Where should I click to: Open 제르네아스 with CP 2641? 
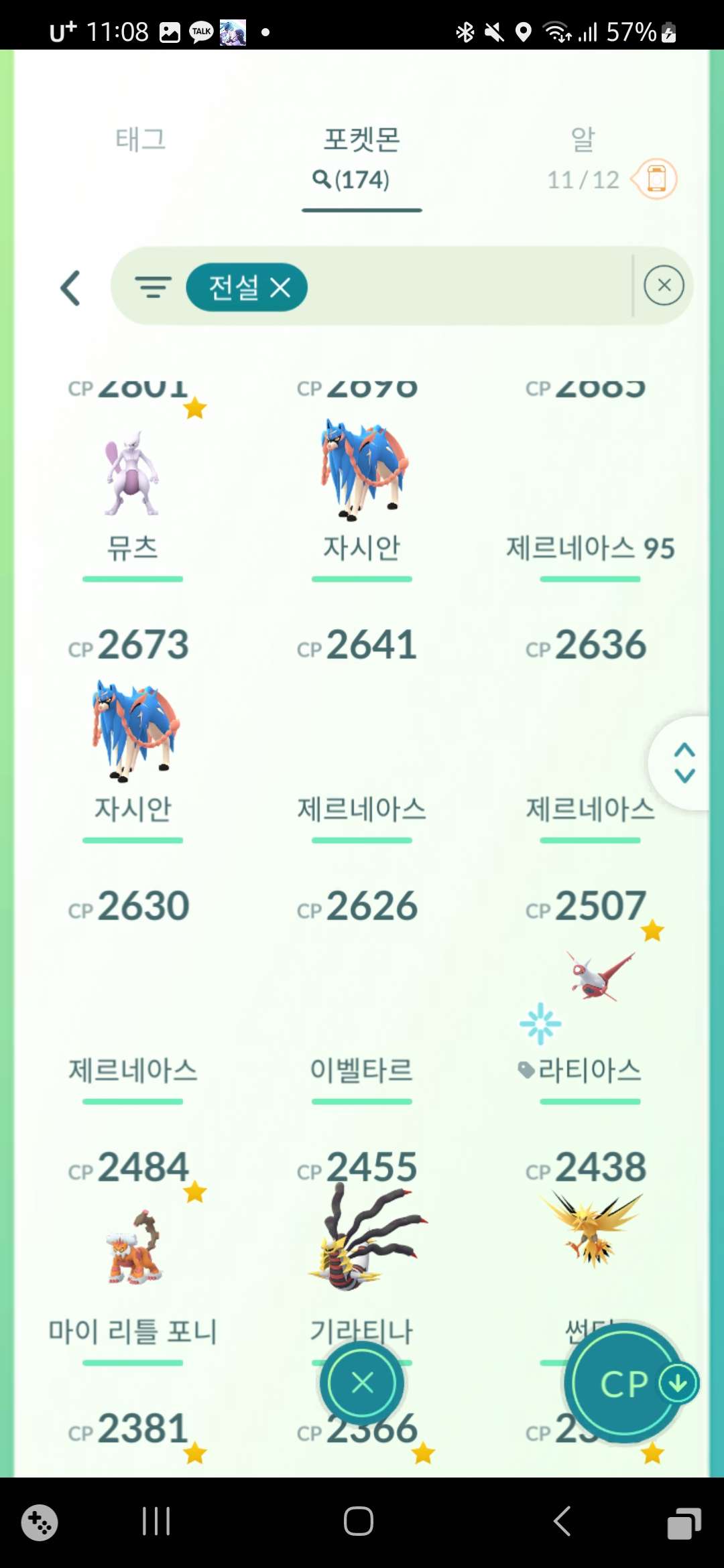point(362,734)
